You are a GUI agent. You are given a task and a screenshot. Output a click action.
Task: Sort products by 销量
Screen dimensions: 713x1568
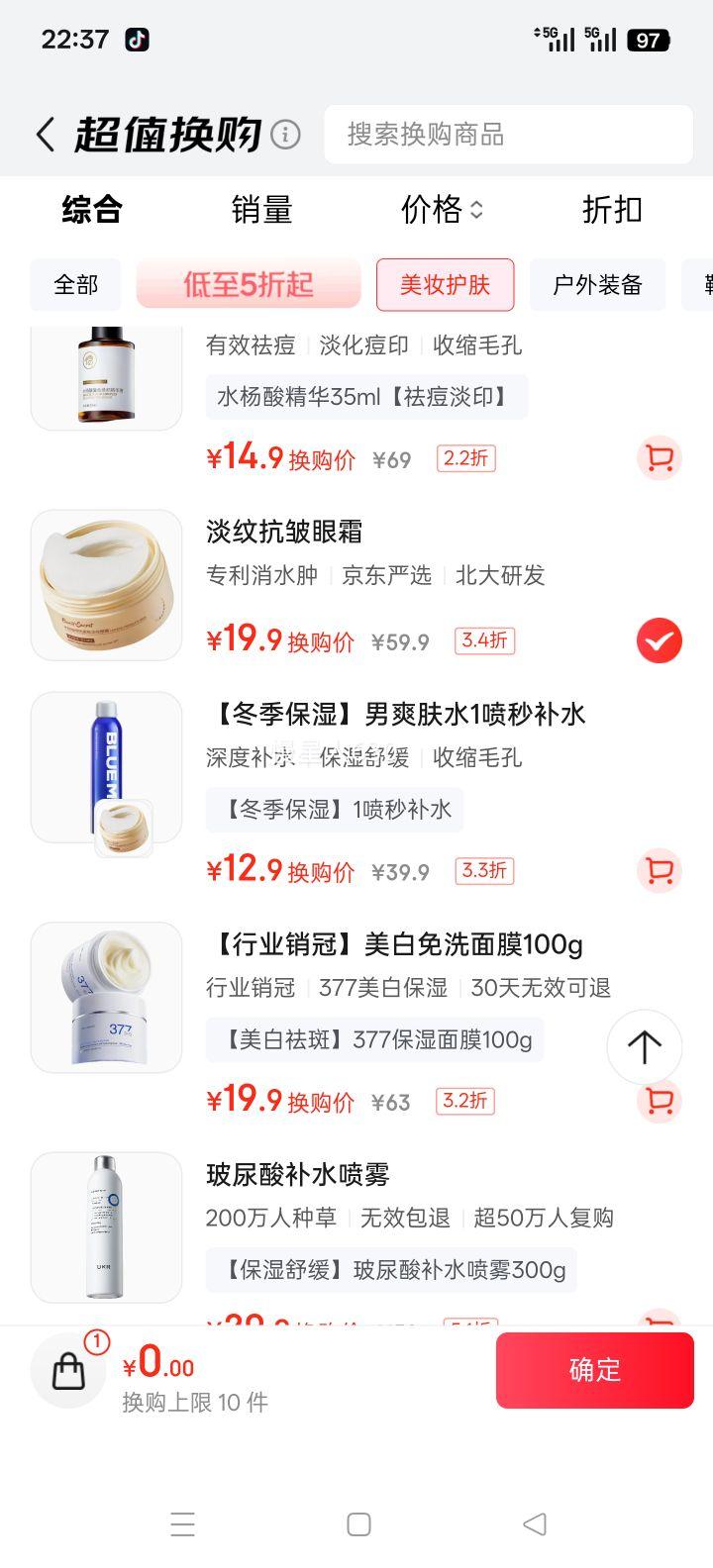coord(261,210)
